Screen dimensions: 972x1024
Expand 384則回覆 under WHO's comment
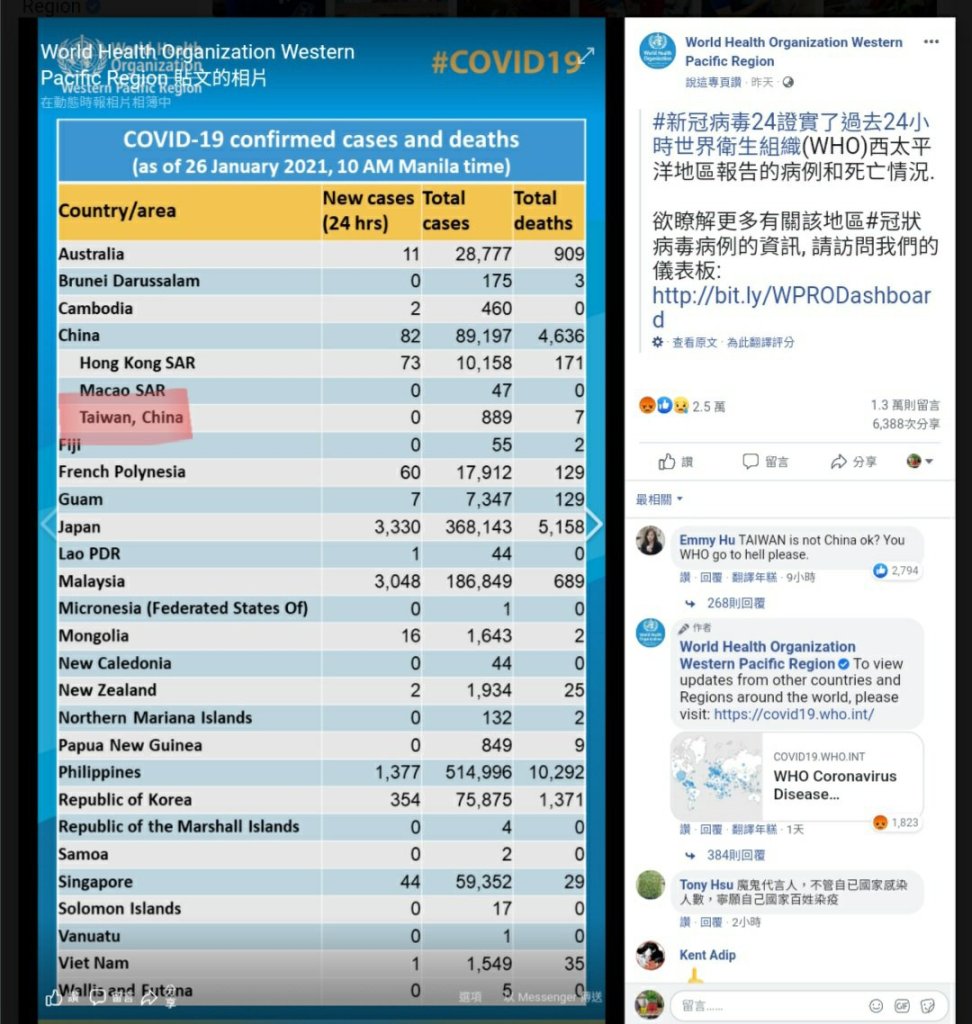pyautogui.click(x=735, y=855)
